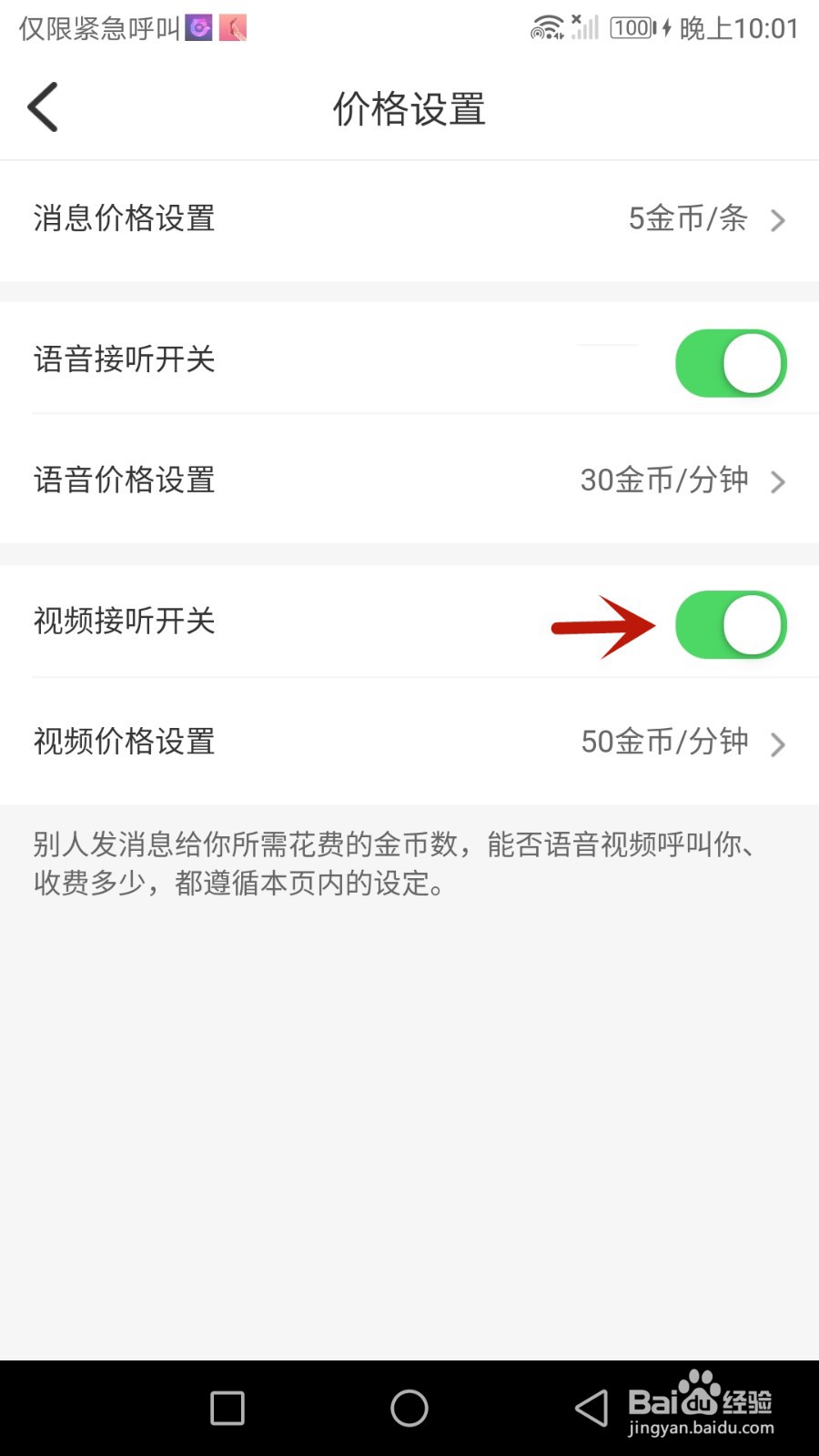Open recent apps with the square navigation button

tap(227, 1408)
